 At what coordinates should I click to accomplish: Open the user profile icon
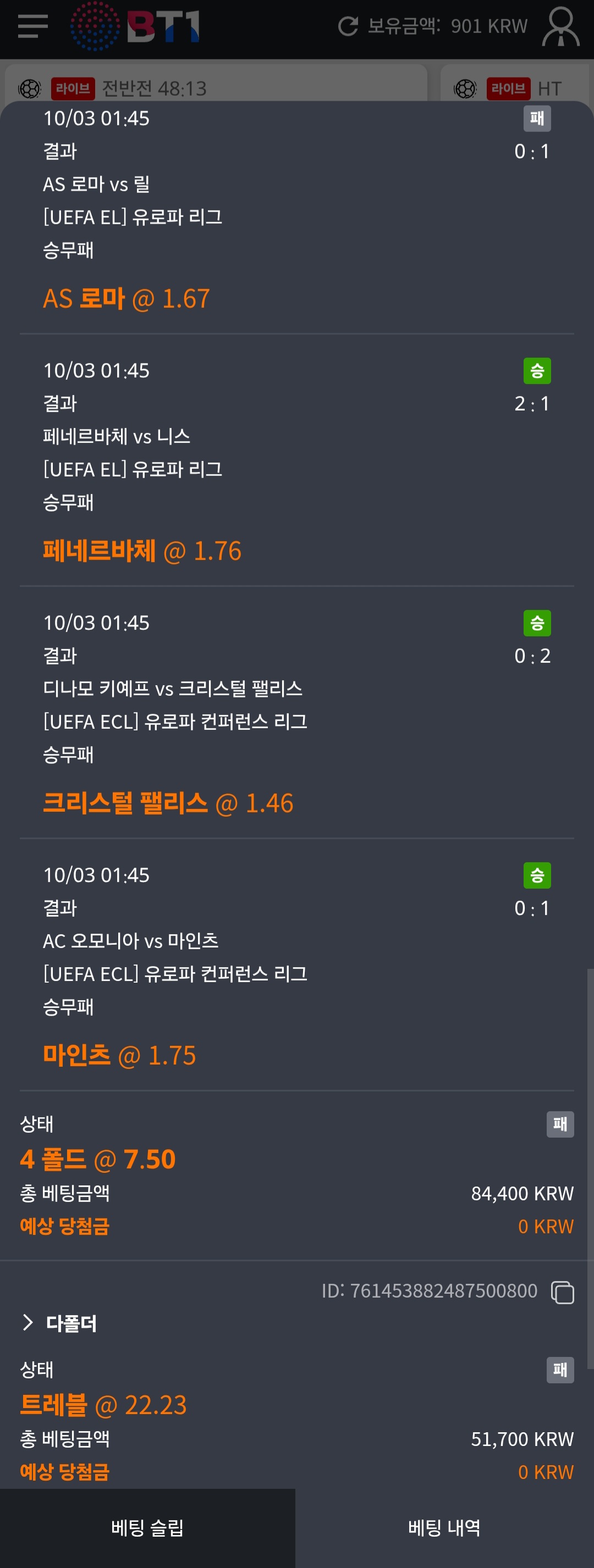[x=560, y=27]
